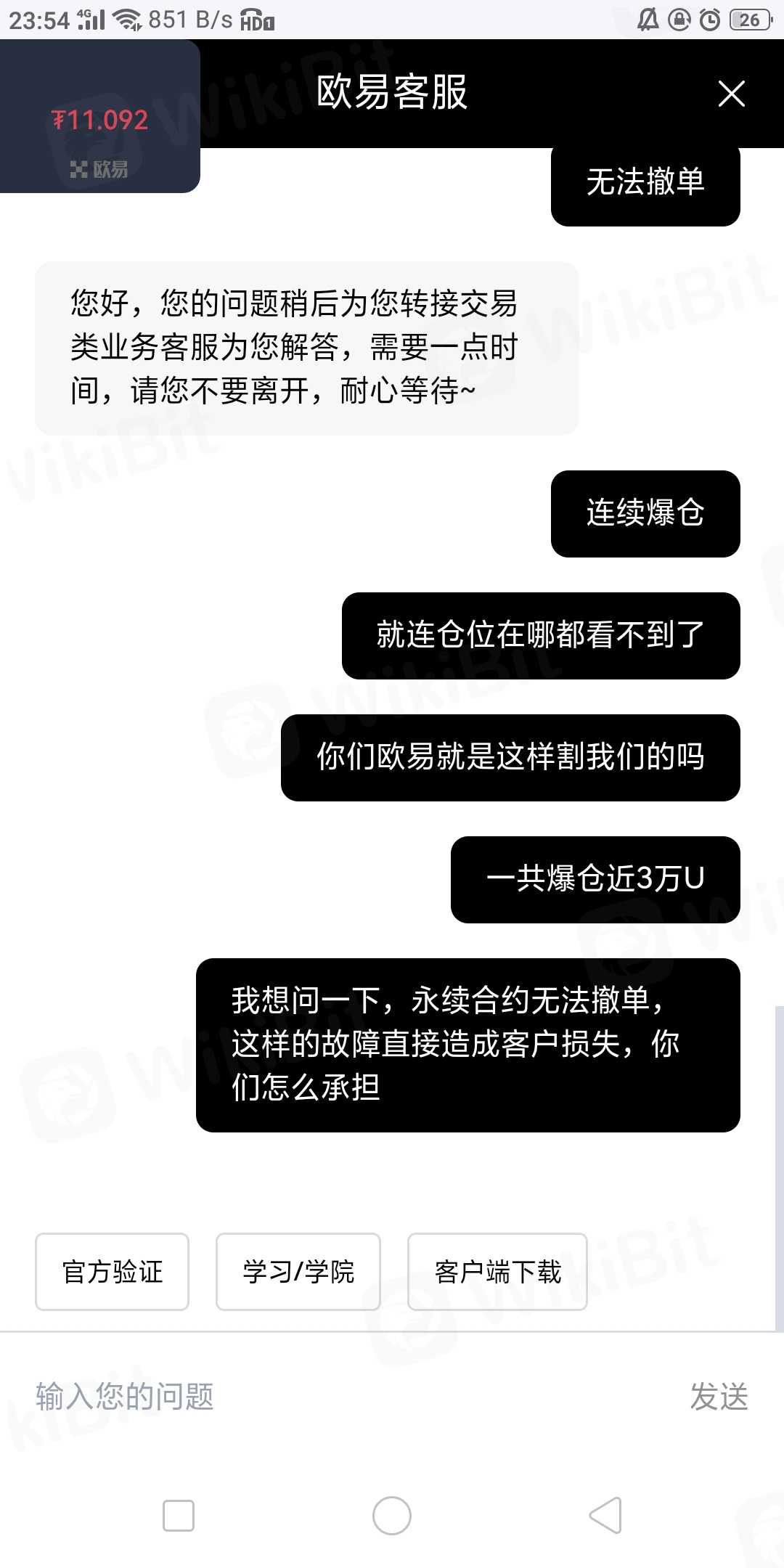This screenshot has height=1568, width=784.
Task: Select the 学习/学院 chip
Action: pyautogui.click(x=298, y=1272)
